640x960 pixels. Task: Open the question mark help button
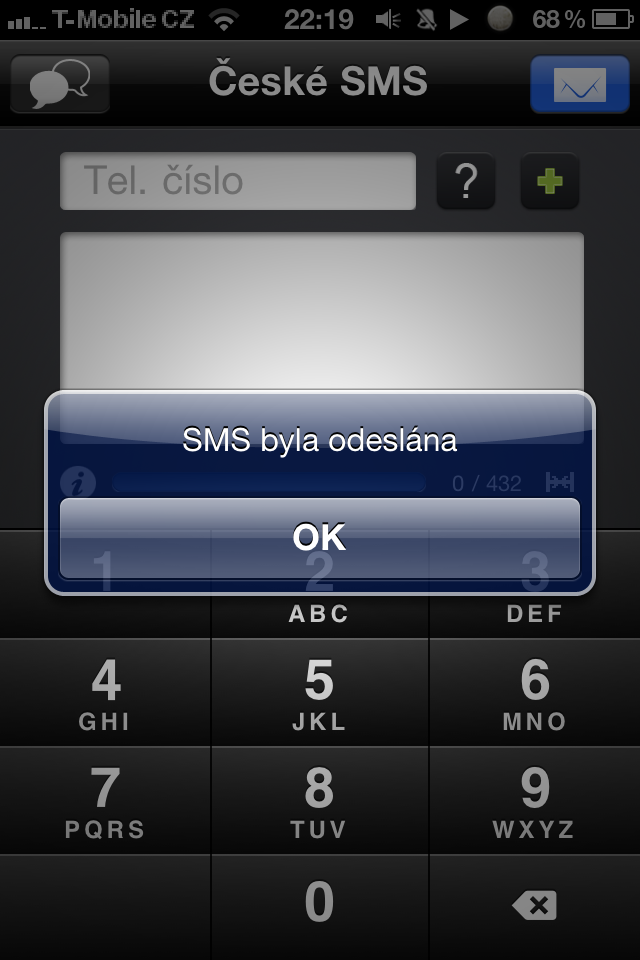coord(466,182)
